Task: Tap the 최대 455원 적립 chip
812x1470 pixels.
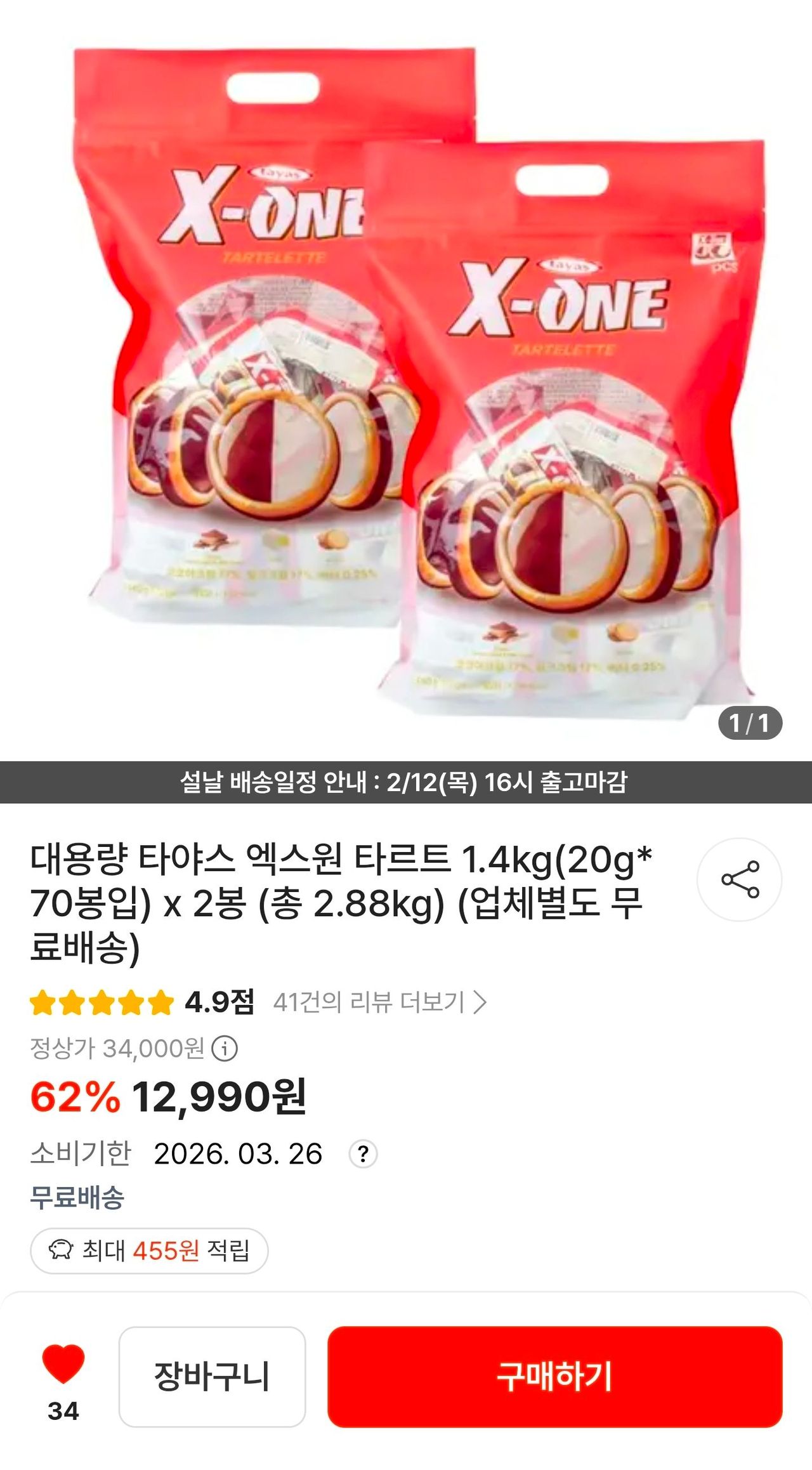Action: (x=149, y=1250)
